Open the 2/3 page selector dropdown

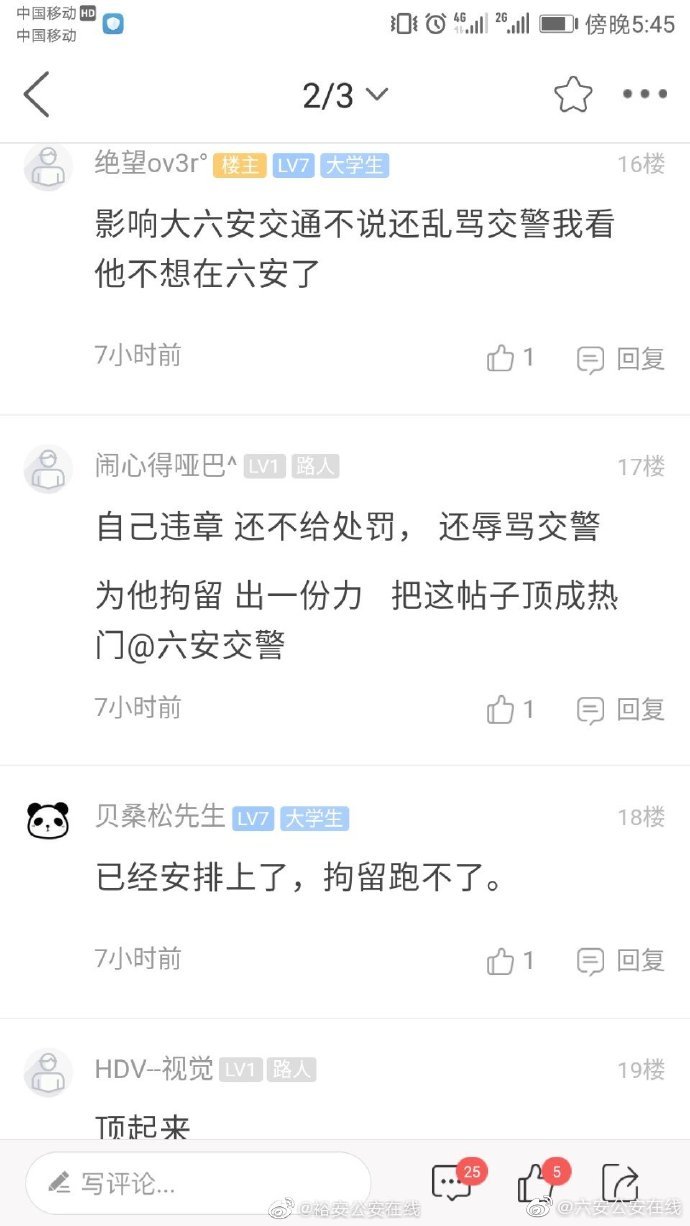point(345,96)
